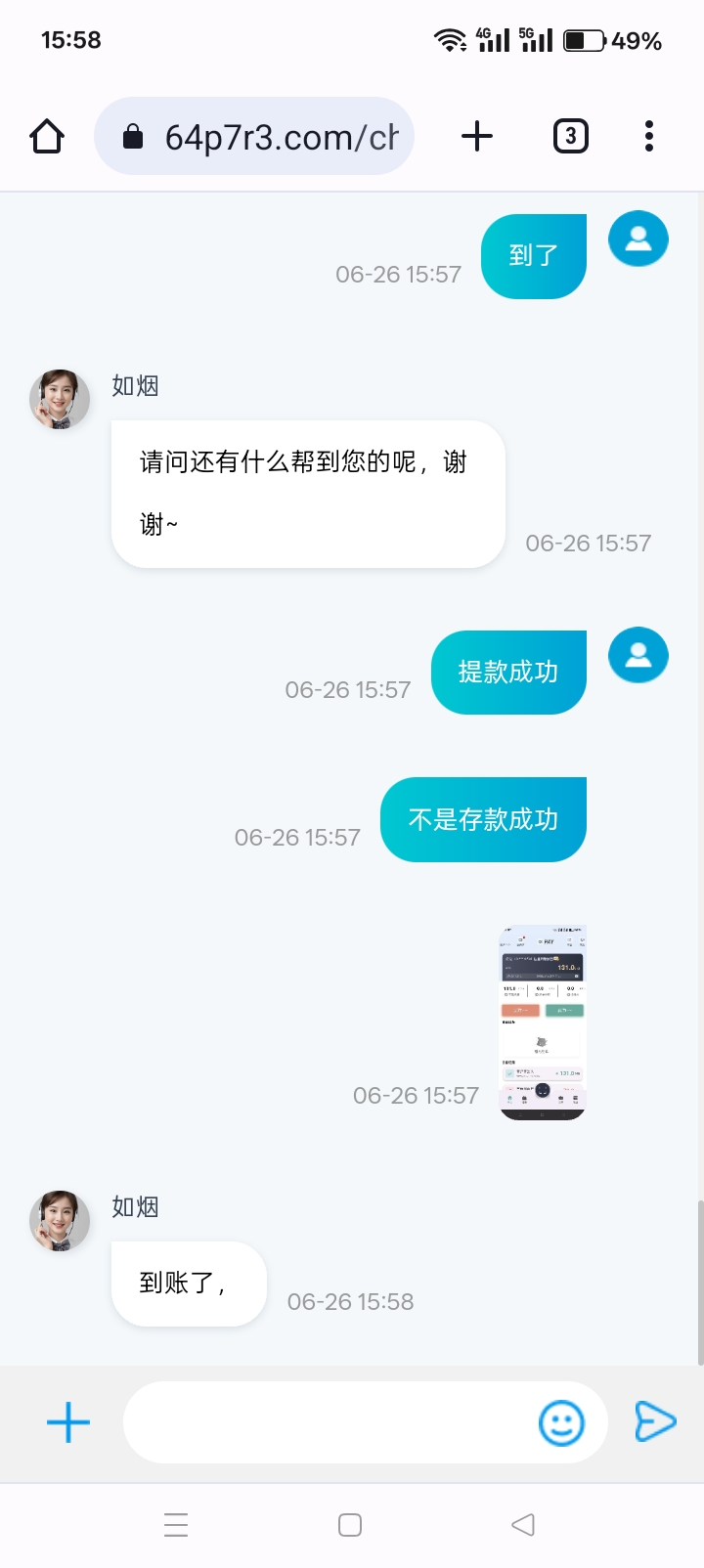Open the browser overflow menu
Image resolution: width=704 pixels, height=1568 pixels.
point(648,137)
